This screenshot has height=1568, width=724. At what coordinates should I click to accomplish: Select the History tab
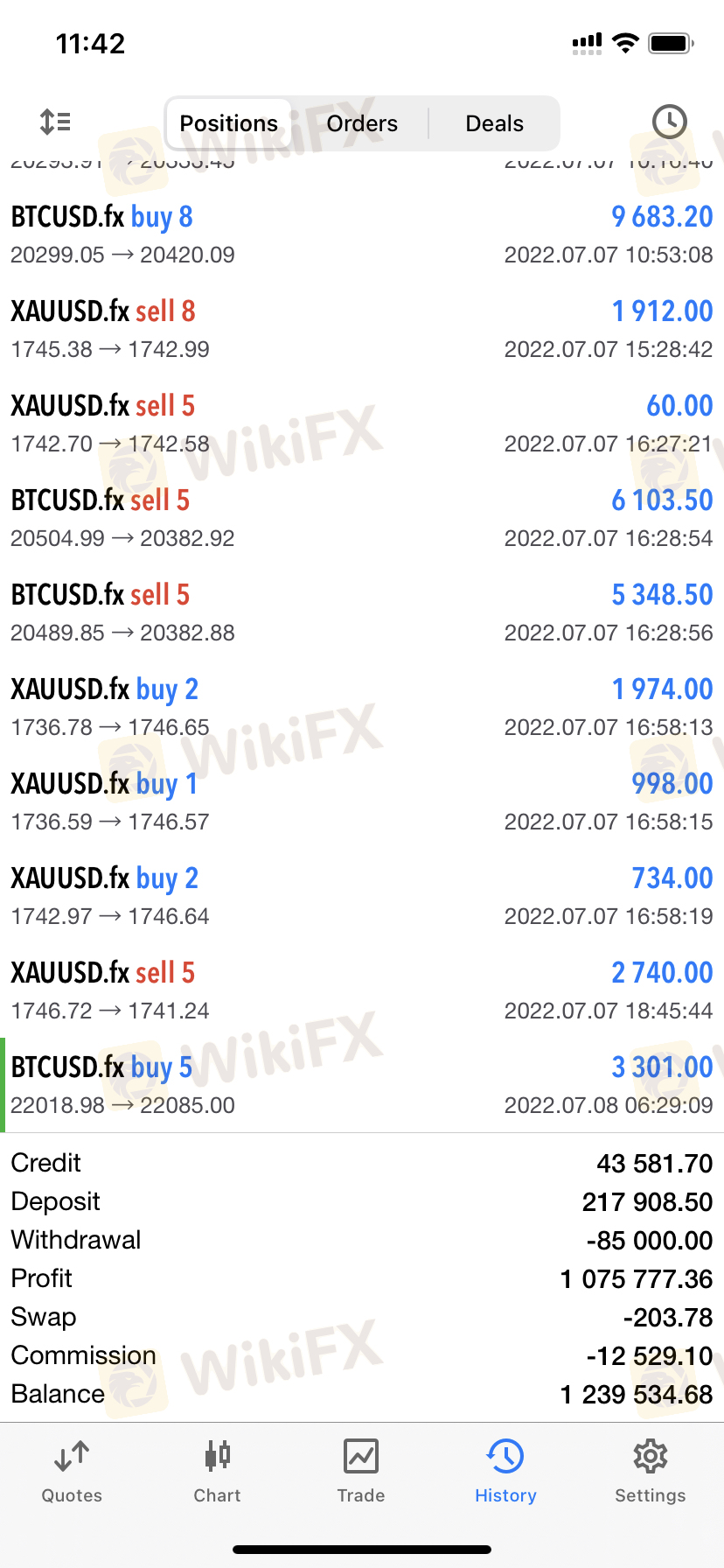pos(505,1472)
